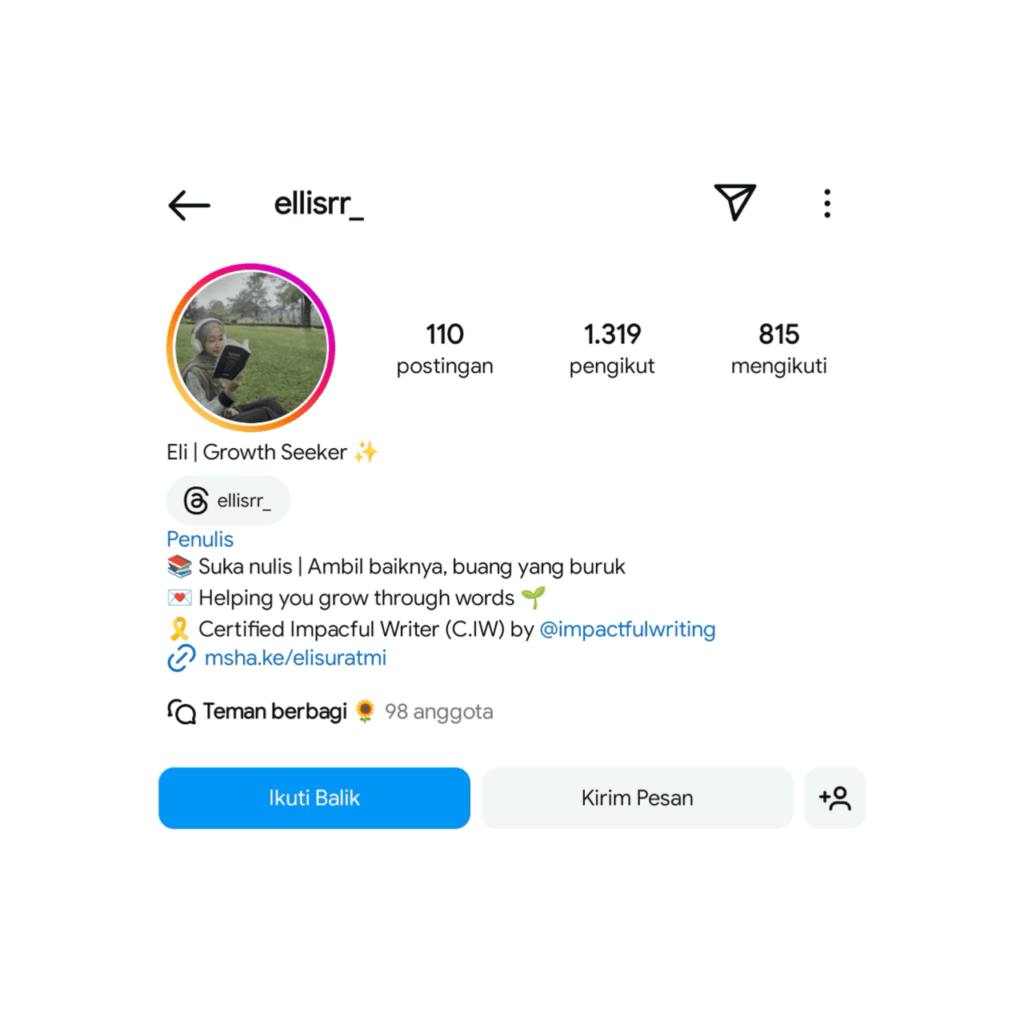Follow back with Ikuti Balik
This screenshot has width=1024, height=1024.
click(x=314, y=798)
